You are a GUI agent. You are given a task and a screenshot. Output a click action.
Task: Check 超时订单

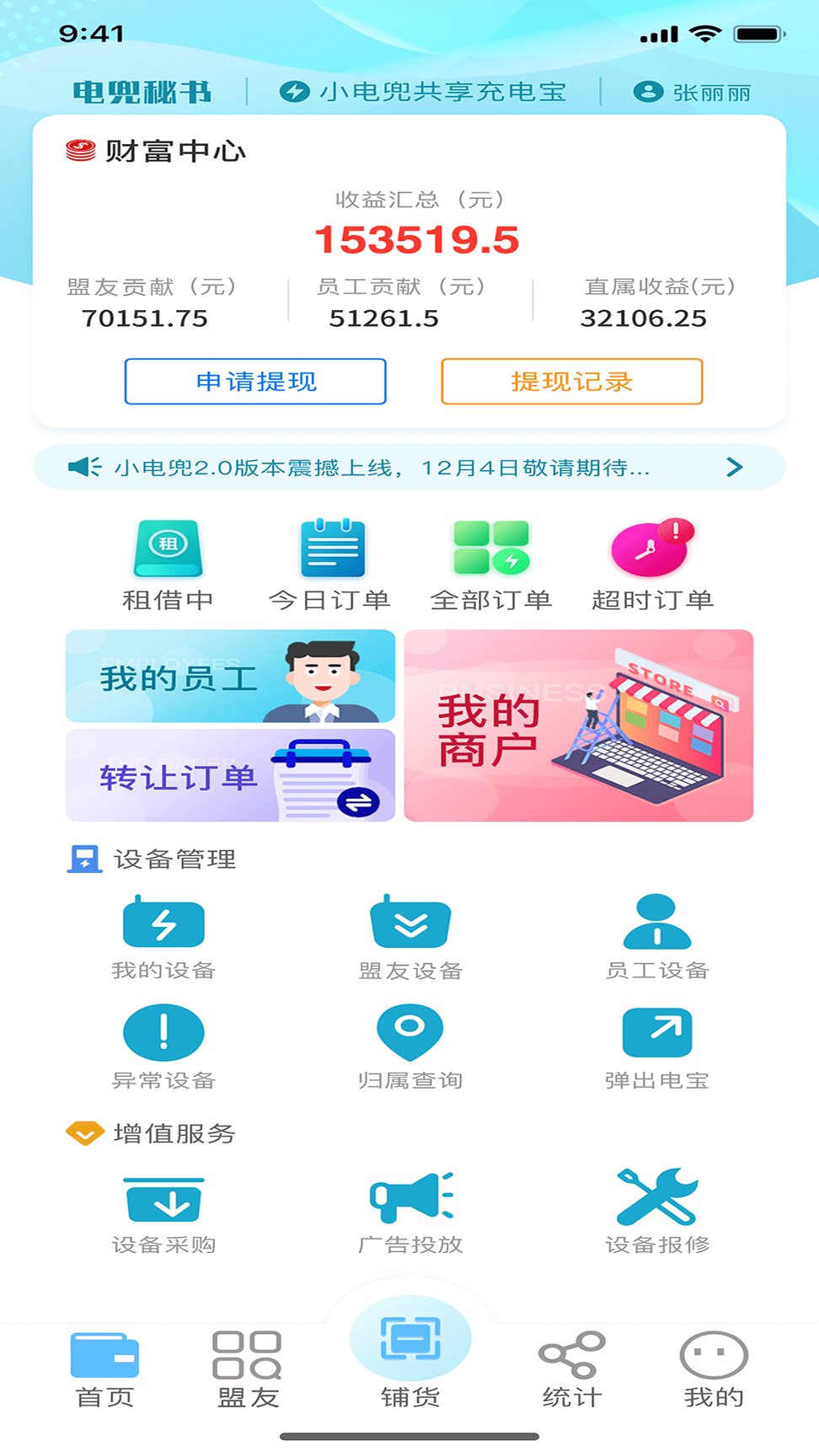(652, 565)
